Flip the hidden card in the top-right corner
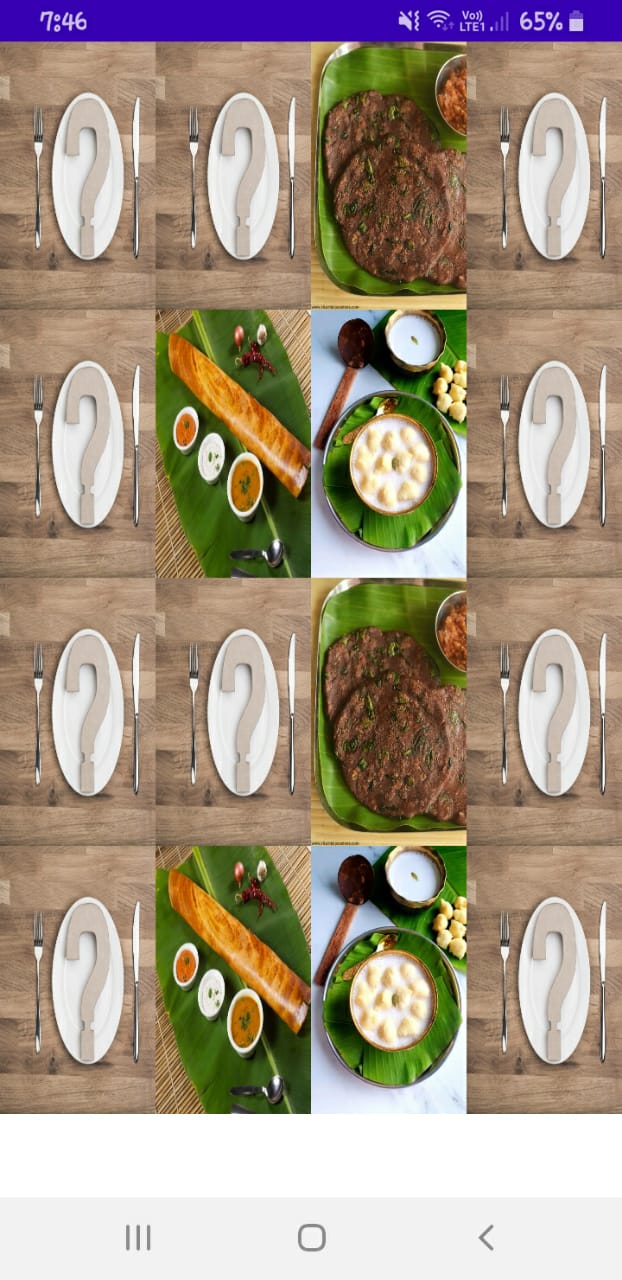Viewport: 622px width, 1280px height. point(544,175)
